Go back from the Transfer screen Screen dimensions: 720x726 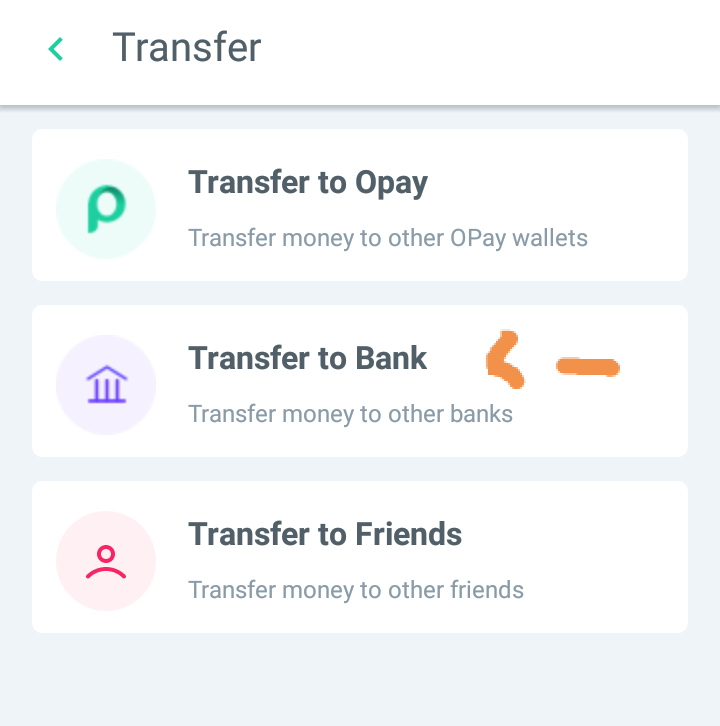click(x=56, y=49)
